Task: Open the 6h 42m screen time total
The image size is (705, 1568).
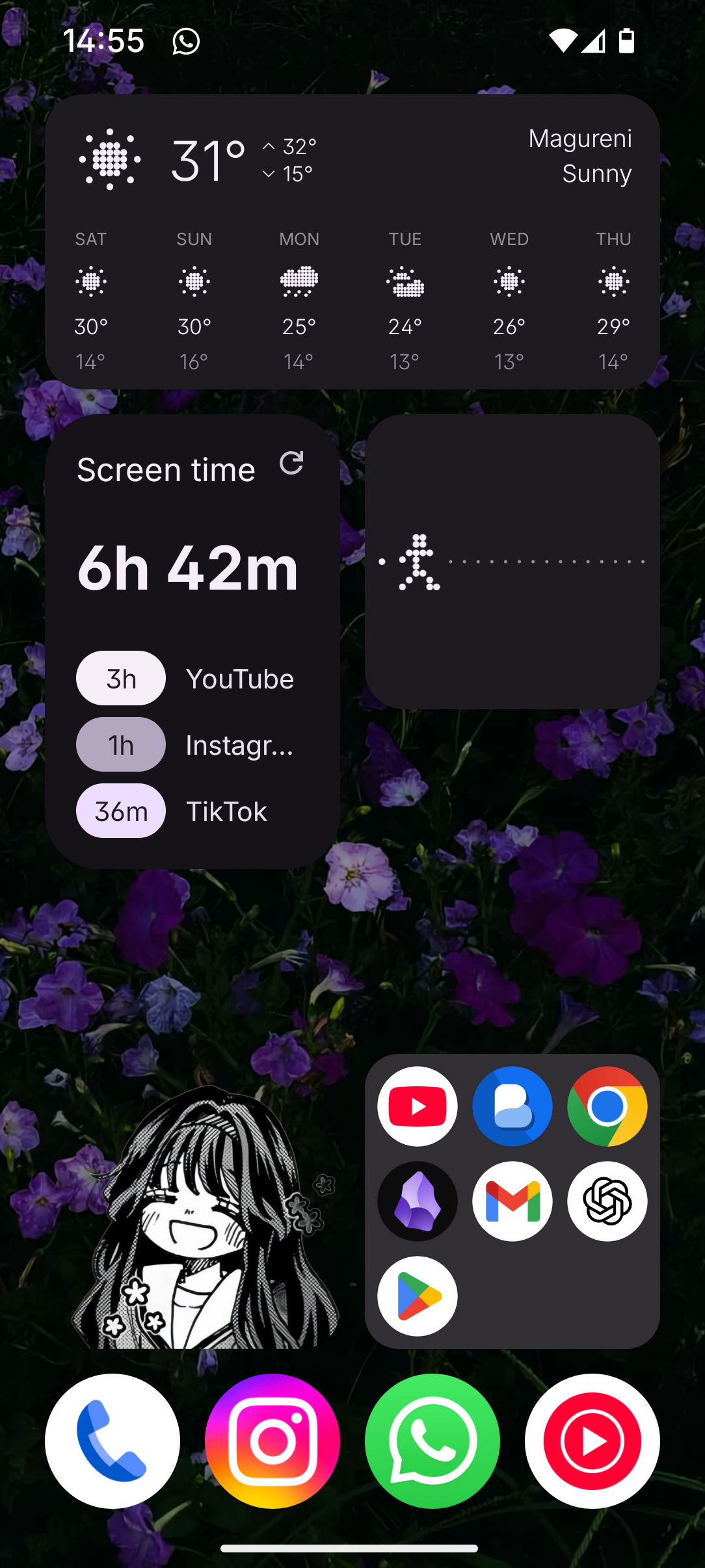Action: tap(188, 568)
